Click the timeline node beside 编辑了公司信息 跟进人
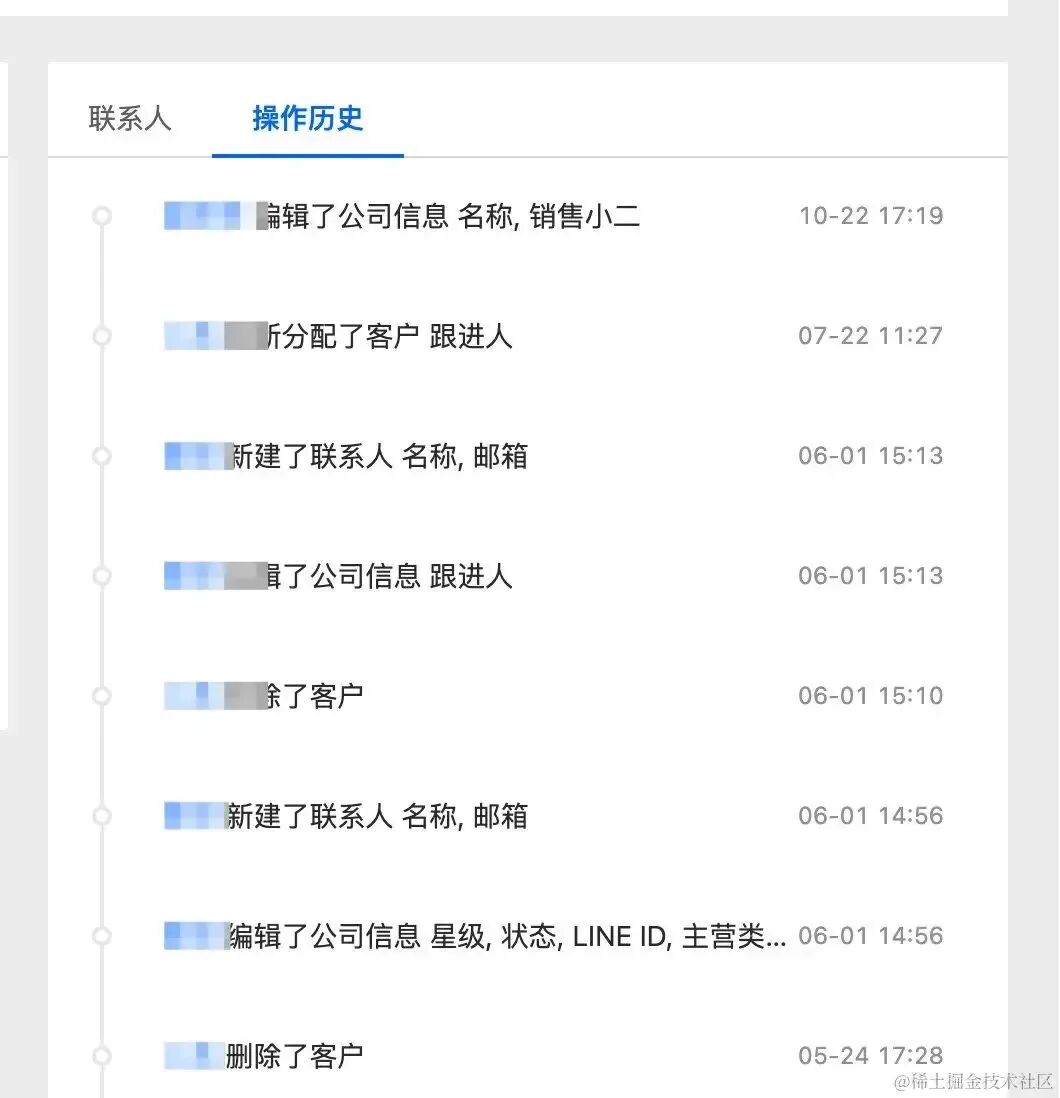1060x1098 pixels. [102, 576]
